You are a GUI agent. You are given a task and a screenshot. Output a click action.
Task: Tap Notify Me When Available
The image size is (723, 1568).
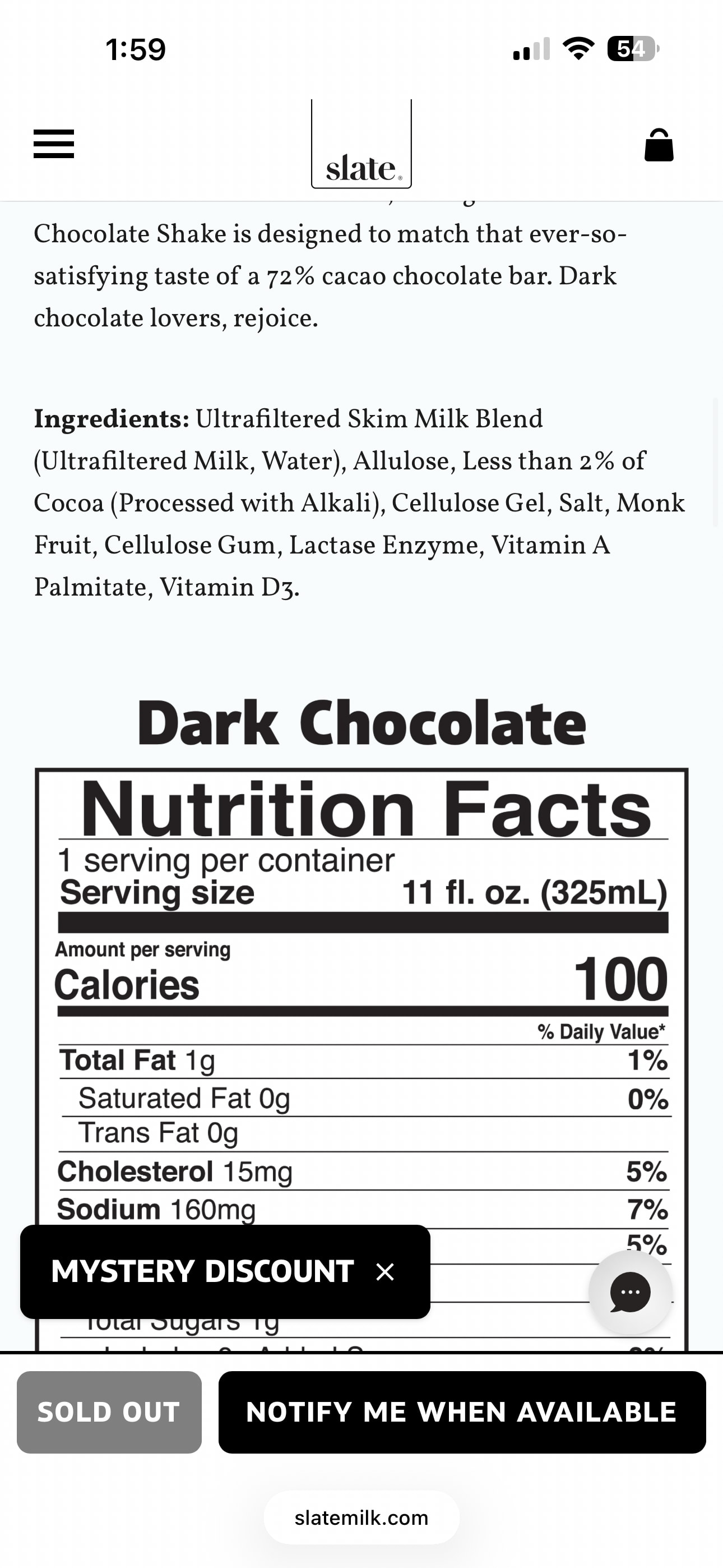click(x=461, y=1412)
